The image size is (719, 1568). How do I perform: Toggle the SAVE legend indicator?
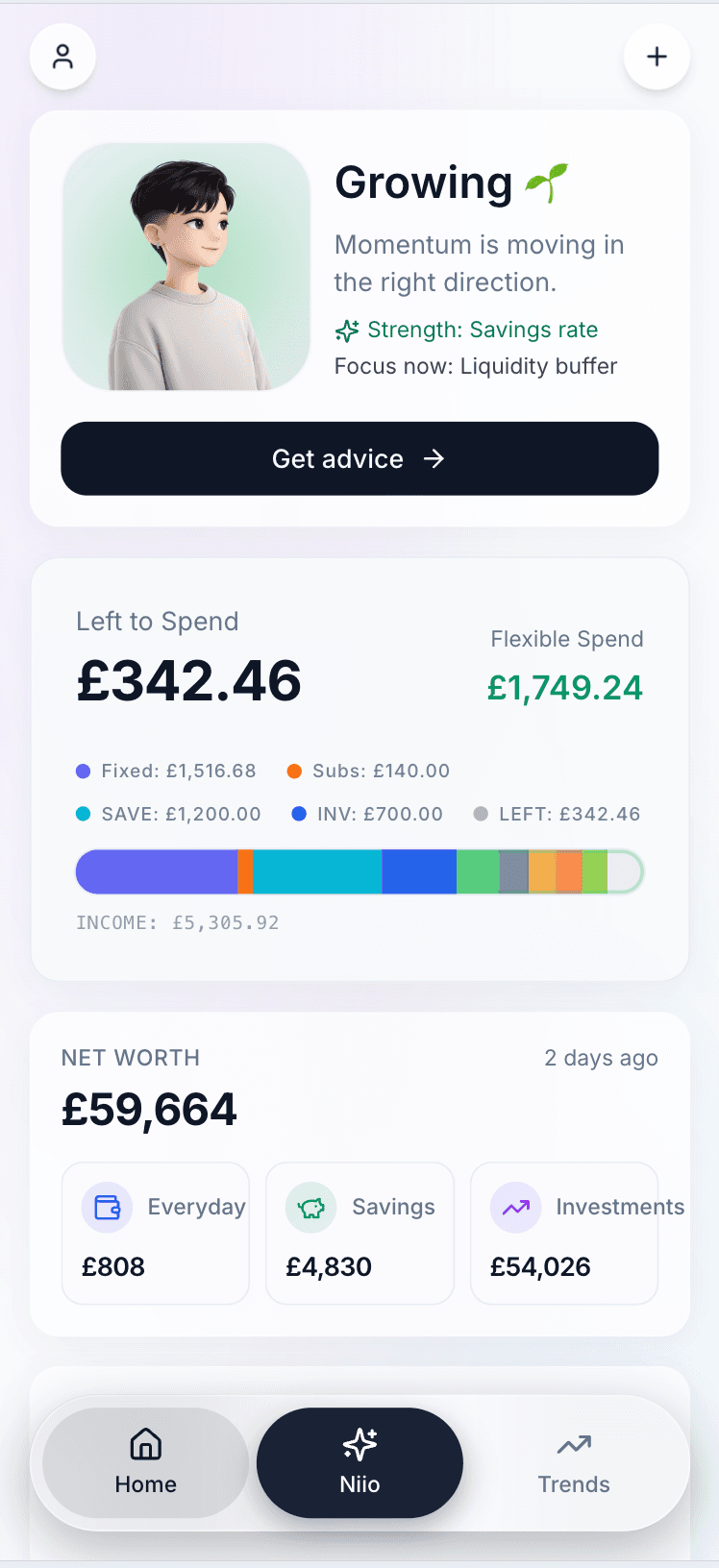[x=85, y=814]
